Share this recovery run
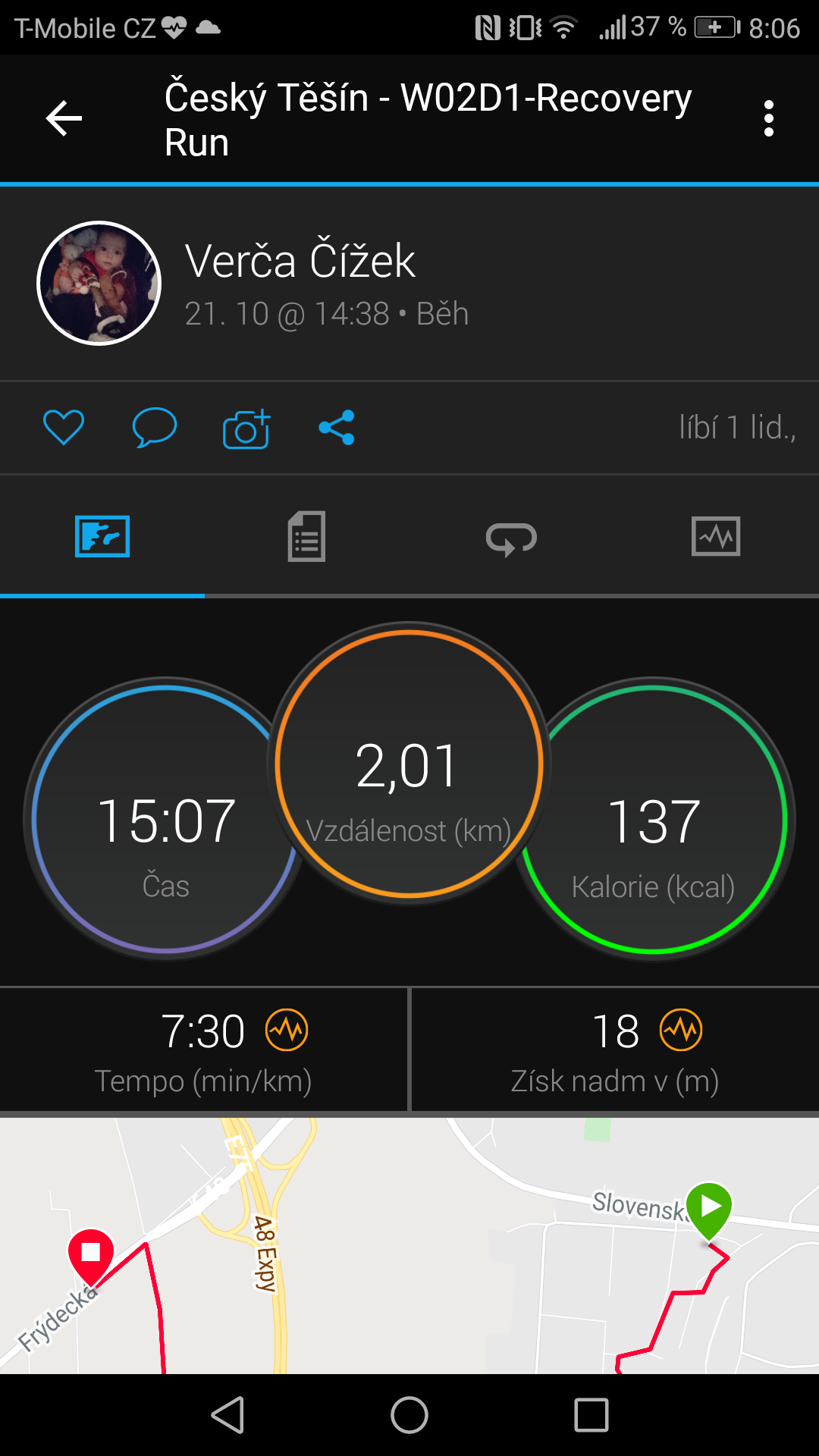 coord(337,428)
